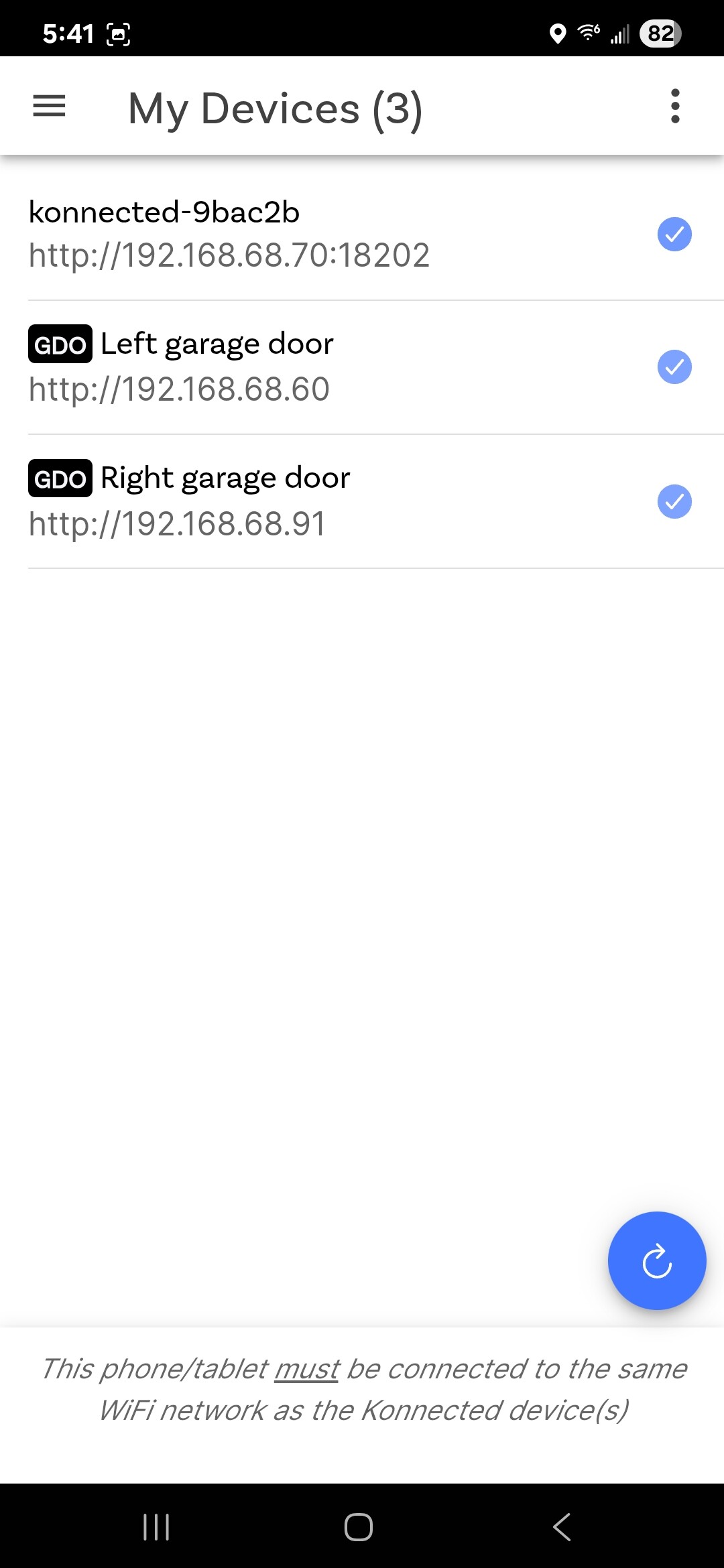Open the Left garage door device

362,367
